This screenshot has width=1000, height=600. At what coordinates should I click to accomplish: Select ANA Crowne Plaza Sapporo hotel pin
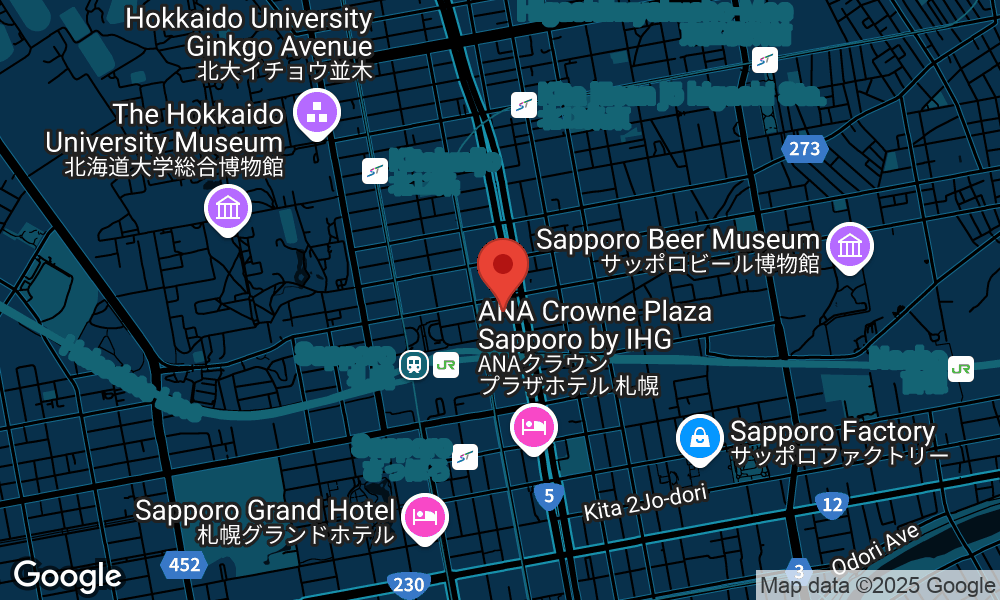pyautogui.click(x=534, y=427)
